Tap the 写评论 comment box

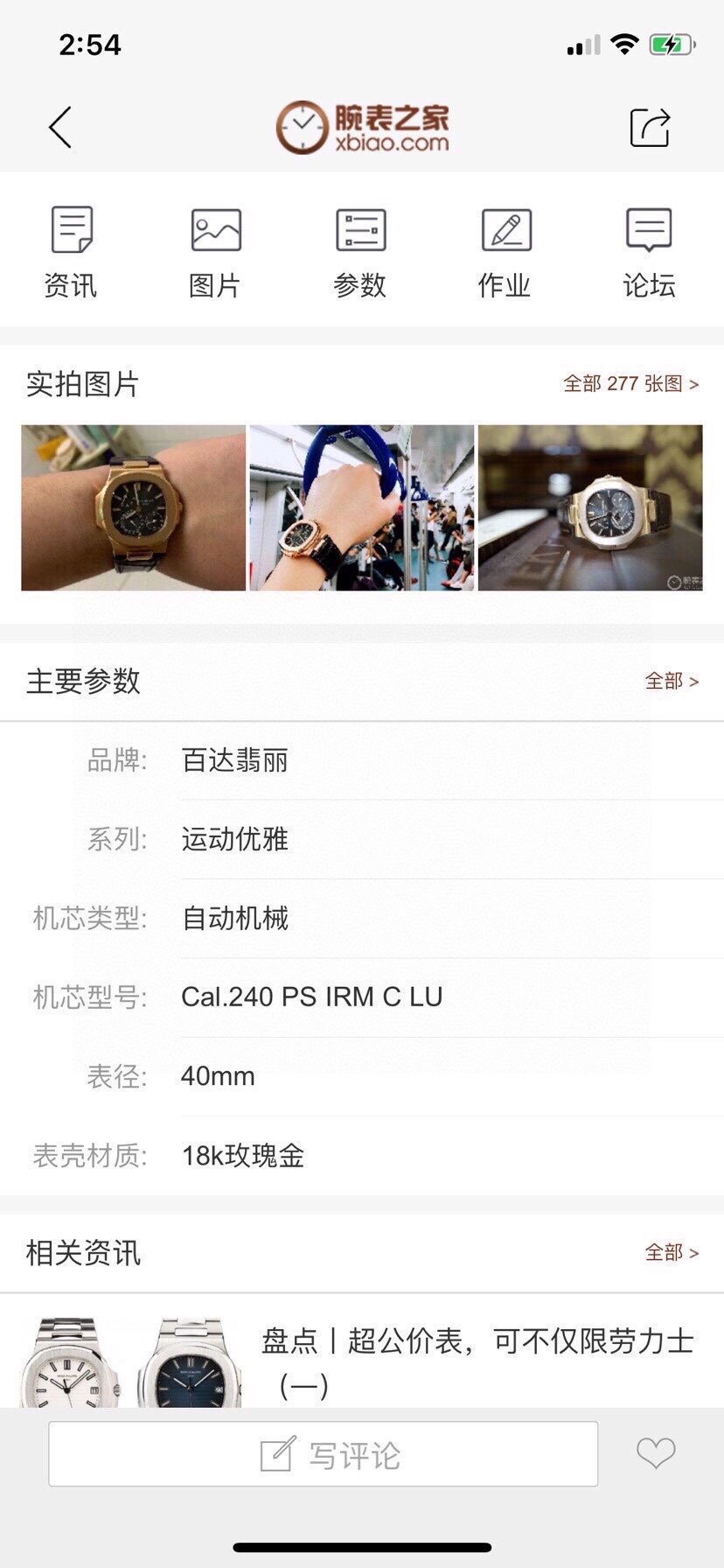[x=324, y=1454]
